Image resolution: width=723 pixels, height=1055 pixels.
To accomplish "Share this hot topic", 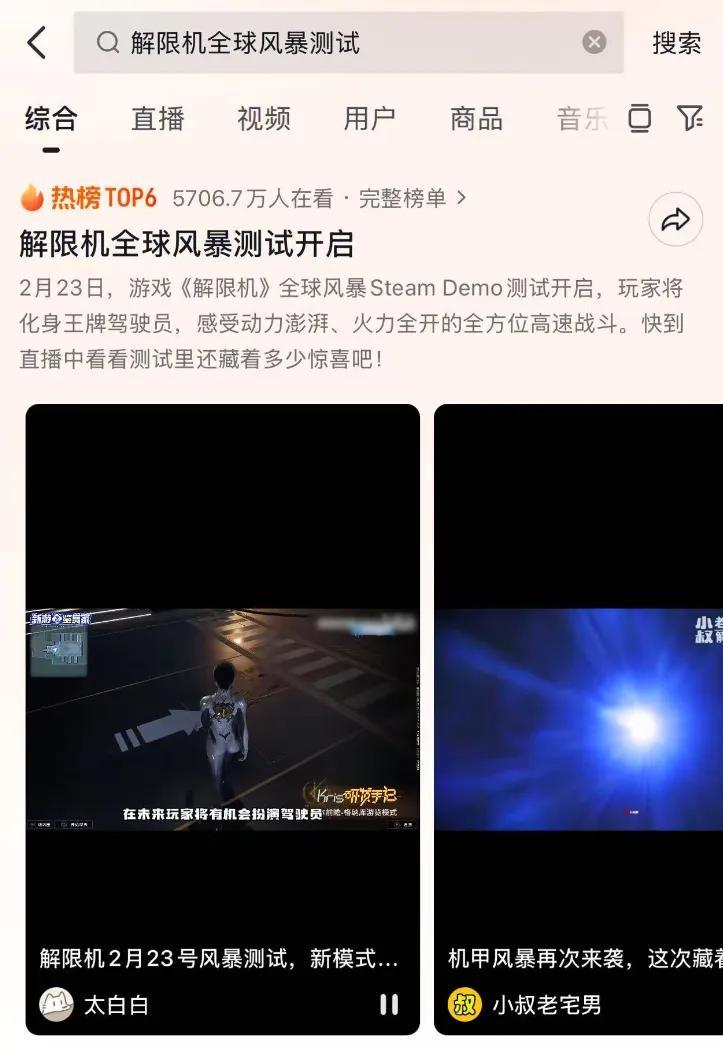I will [676, 220].
